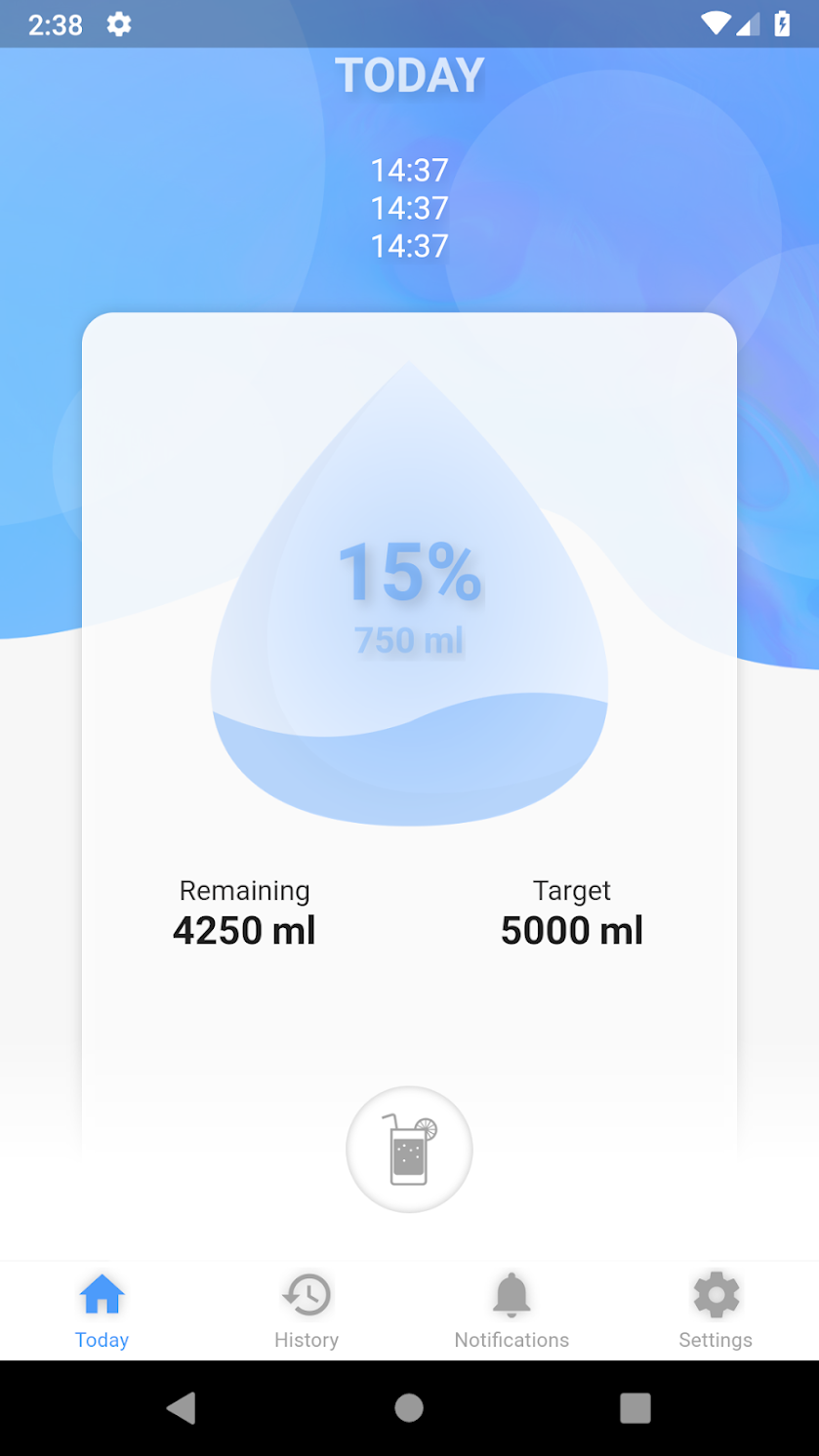This screenshot has width=819, height=1456.
Task: Tap the 15% percentage label
Action: (x=407, y=574)
